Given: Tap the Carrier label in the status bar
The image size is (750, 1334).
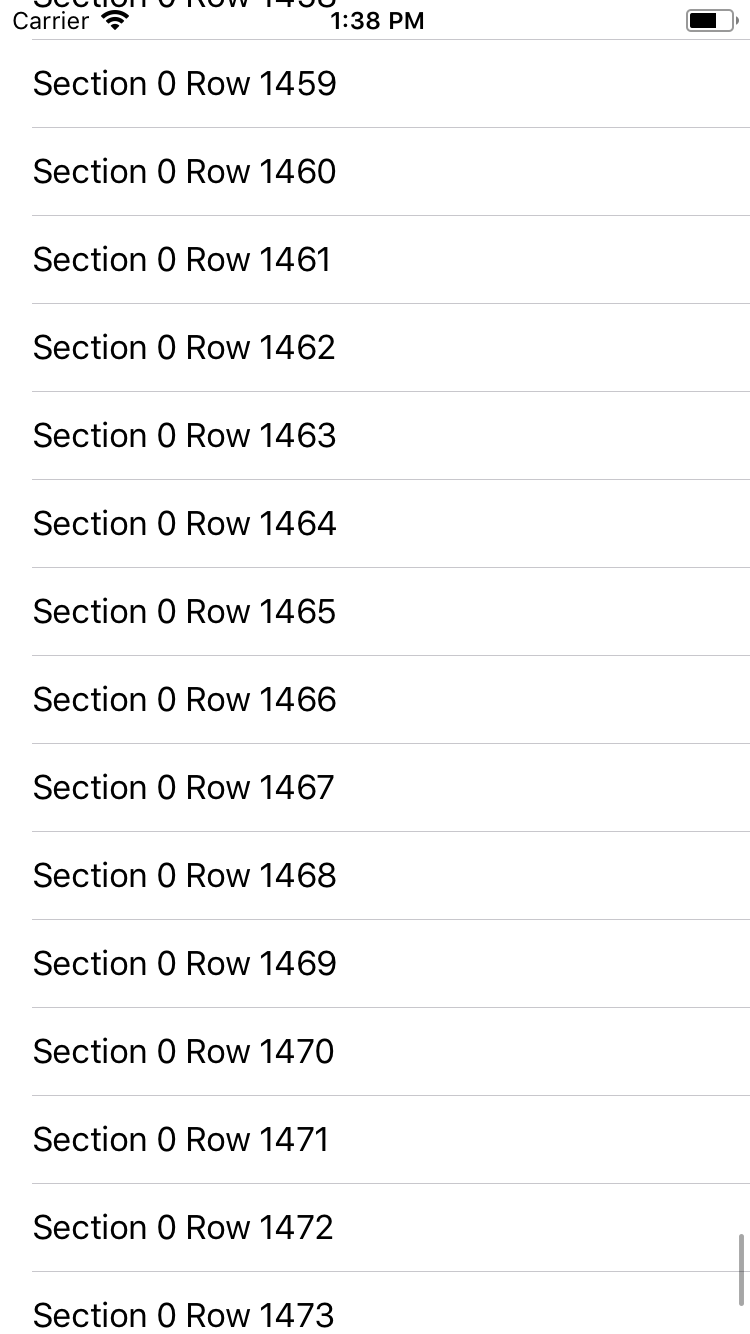Looking at the screenshot, I should click(49, 21).
